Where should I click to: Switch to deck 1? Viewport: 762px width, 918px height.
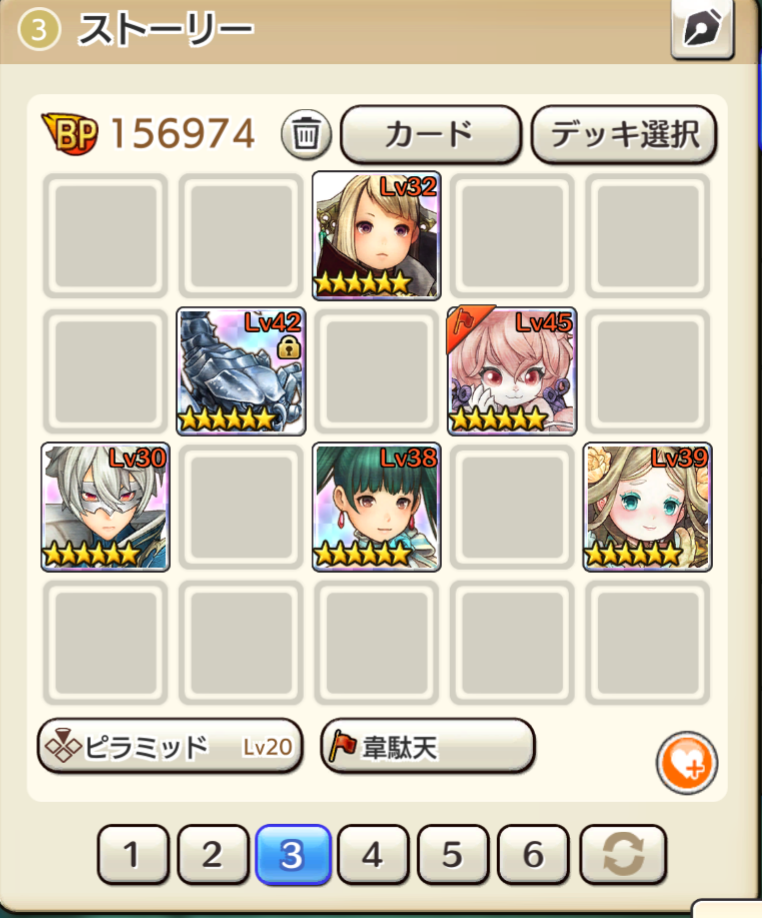pyautogui.click(x=132, y=855)
